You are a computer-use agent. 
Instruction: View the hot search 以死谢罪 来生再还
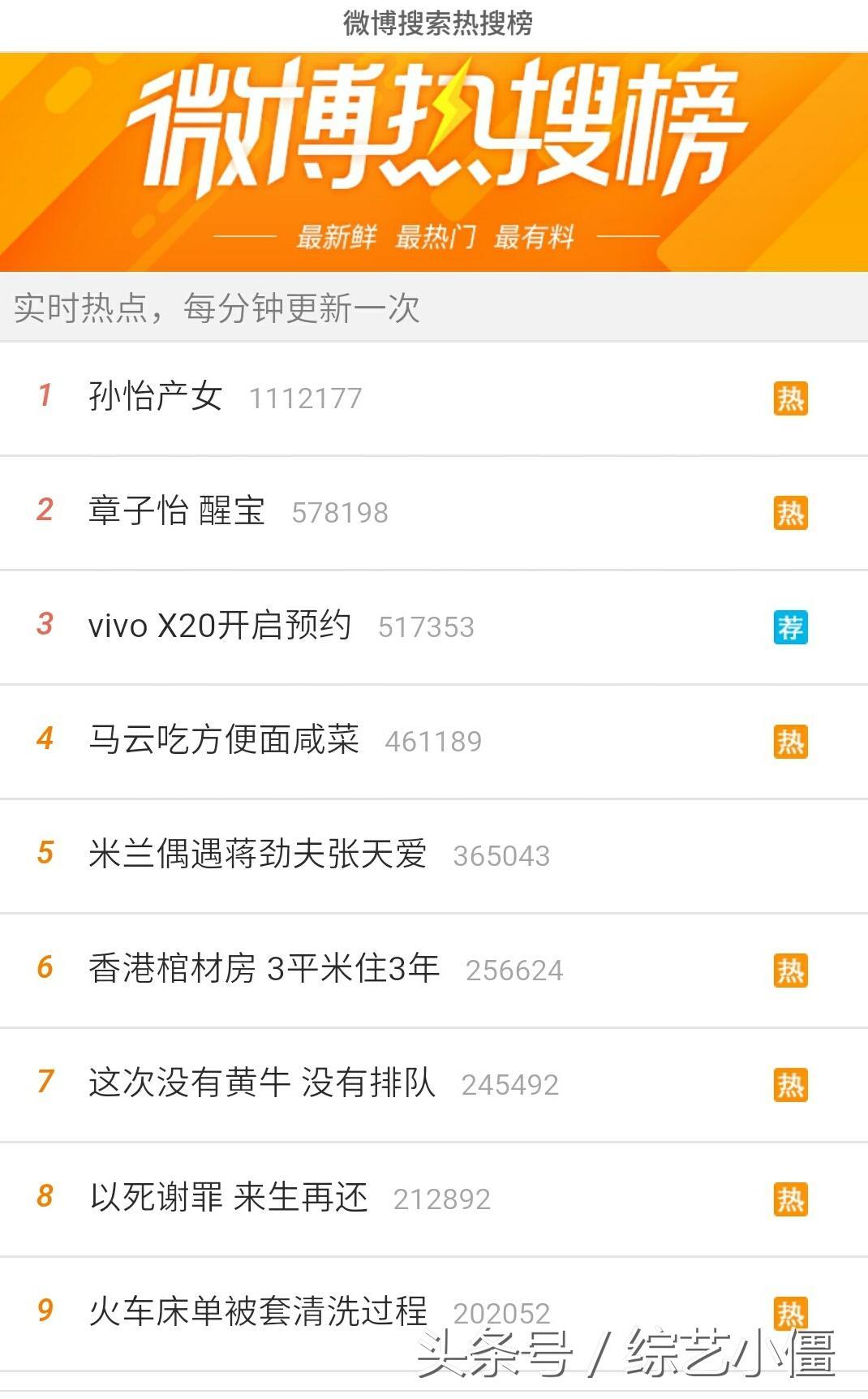[x=434, y=1199]
